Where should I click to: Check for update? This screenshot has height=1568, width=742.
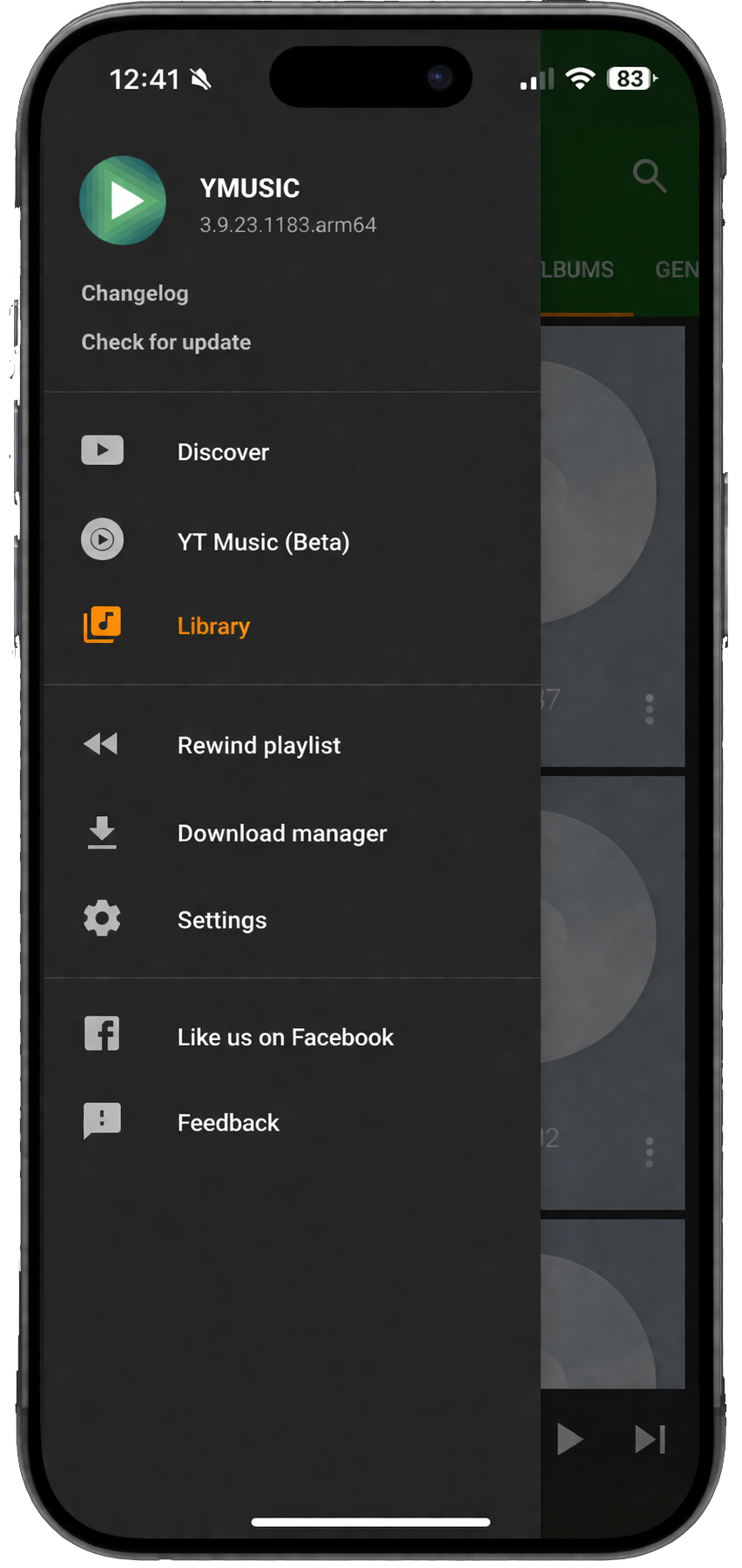click(x=166, y=342)
